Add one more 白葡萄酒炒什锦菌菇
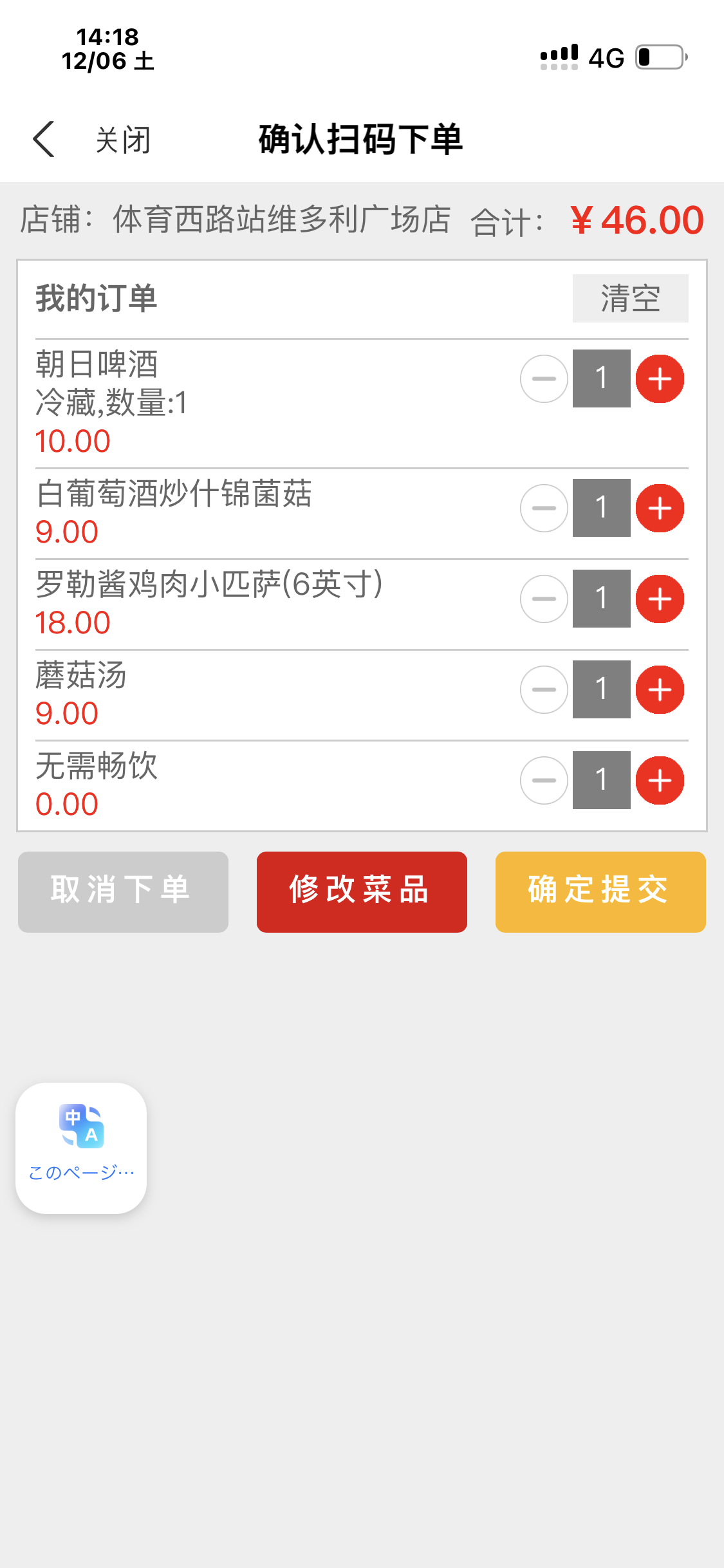Screen dimensions: 724x1568 pos(660,509)
